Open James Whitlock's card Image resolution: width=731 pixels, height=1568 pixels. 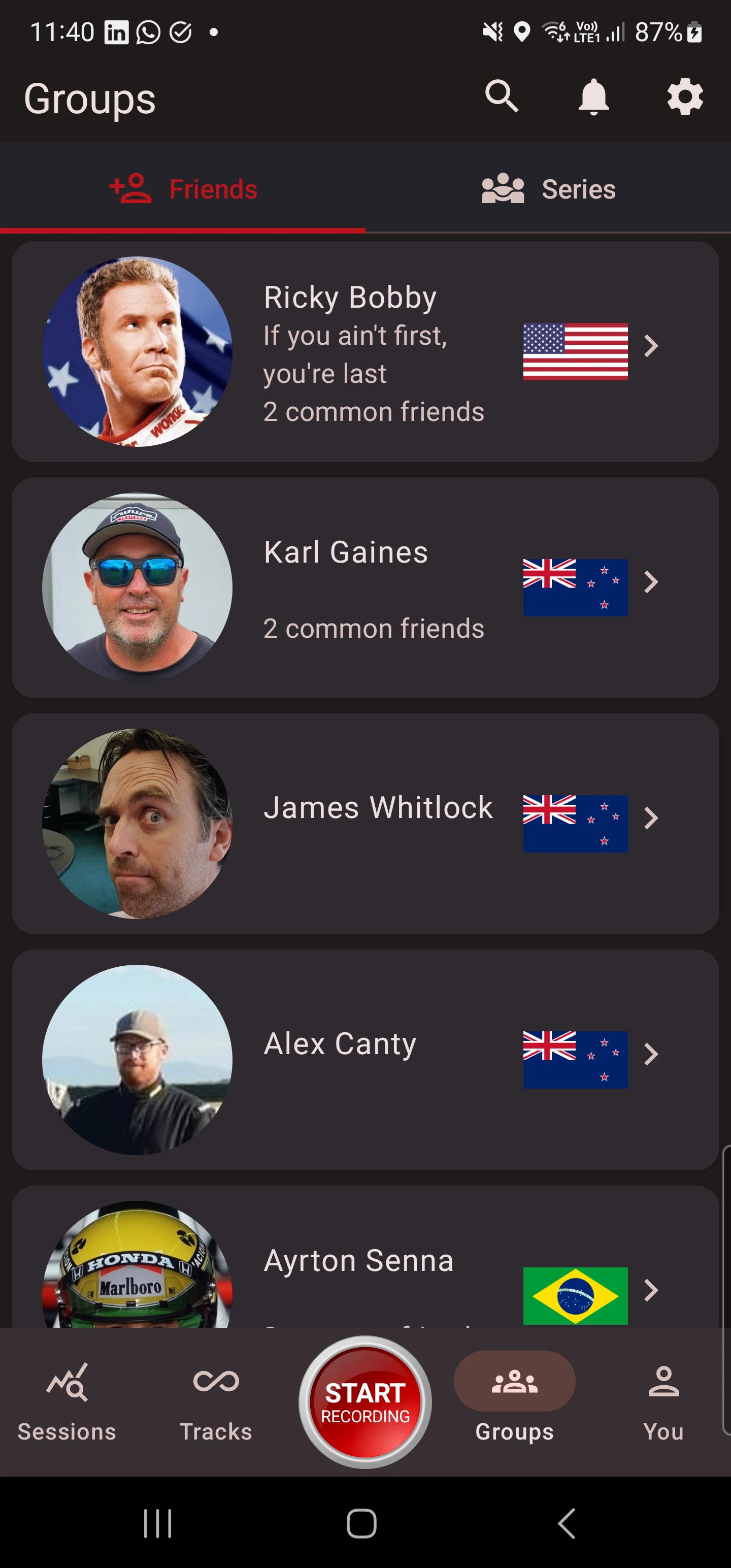pos(365,824)
